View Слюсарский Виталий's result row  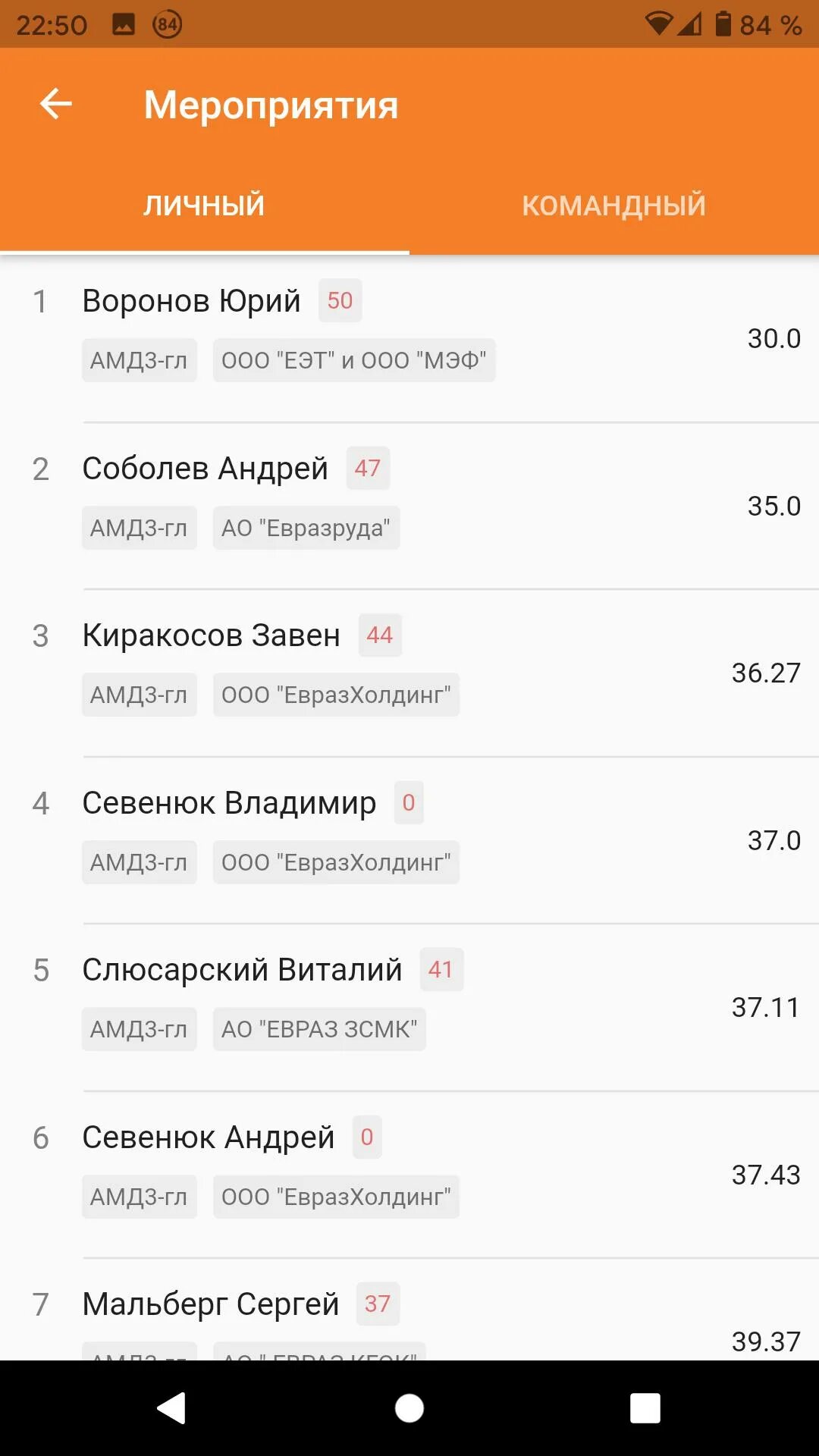point(409,1006)
